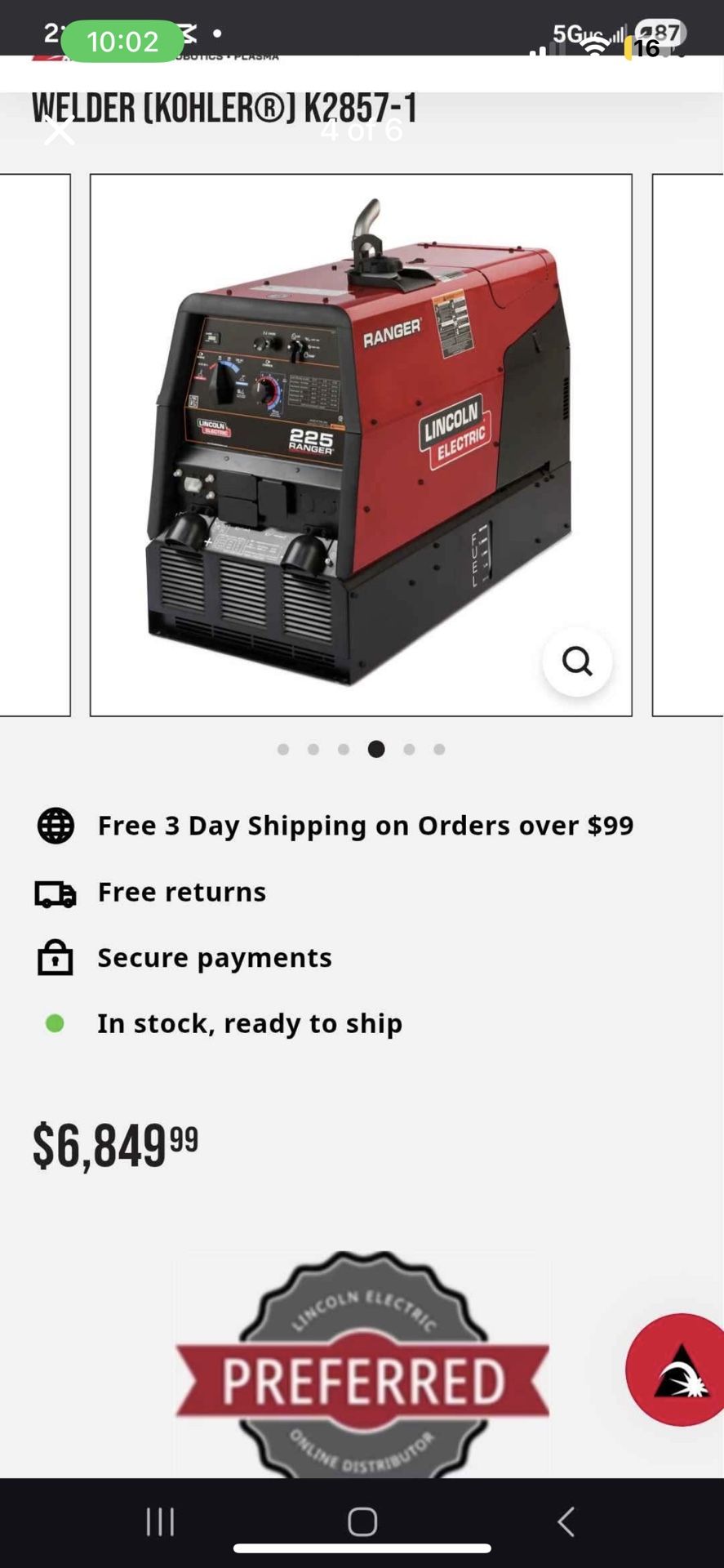Close the photo viewer
724x1568 pixels.
point(59,131)
